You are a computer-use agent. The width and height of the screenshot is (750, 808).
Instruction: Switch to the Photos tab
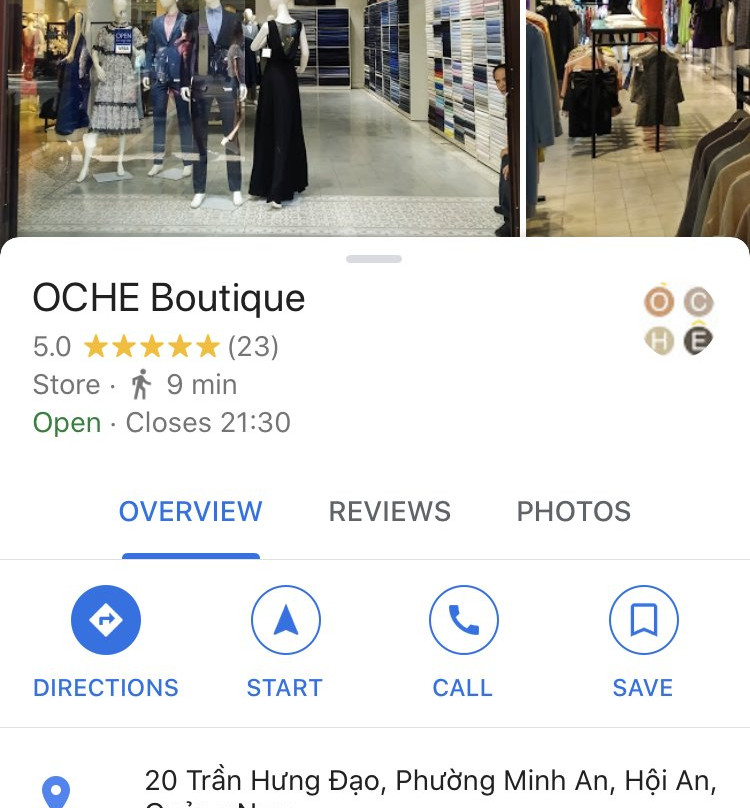[x=573, y=512]
